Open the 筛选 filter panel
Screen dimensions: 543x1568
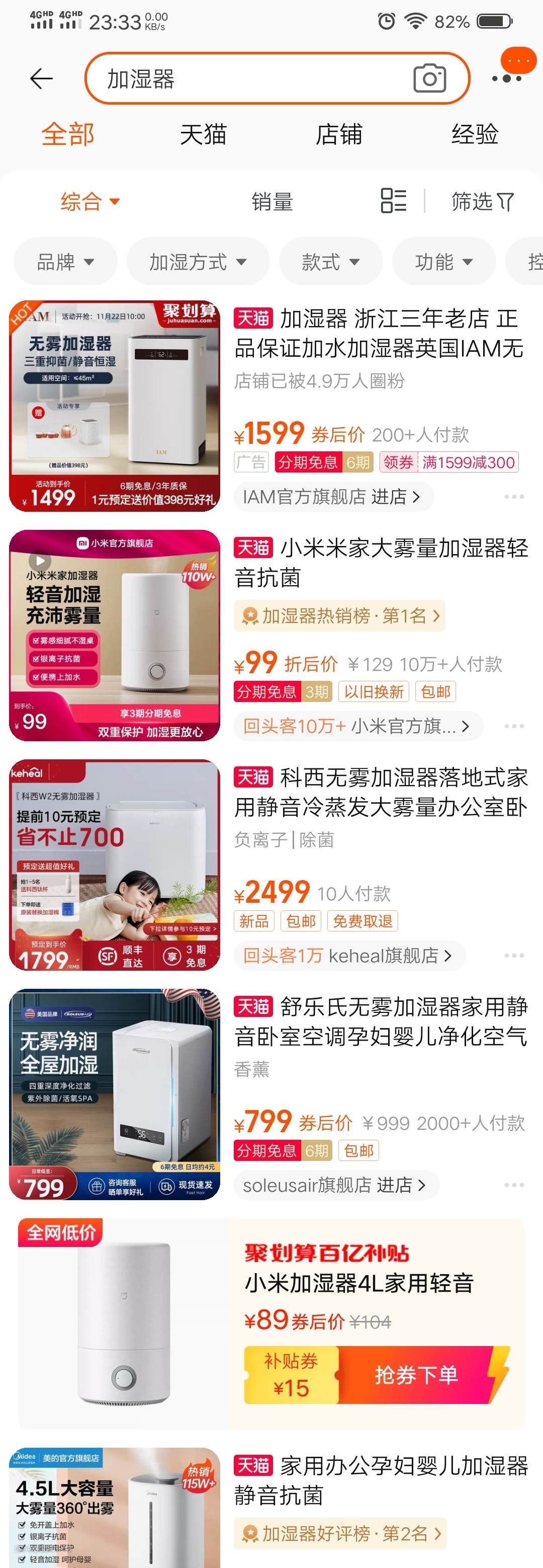pyautogui.click(x=482, y=201)
